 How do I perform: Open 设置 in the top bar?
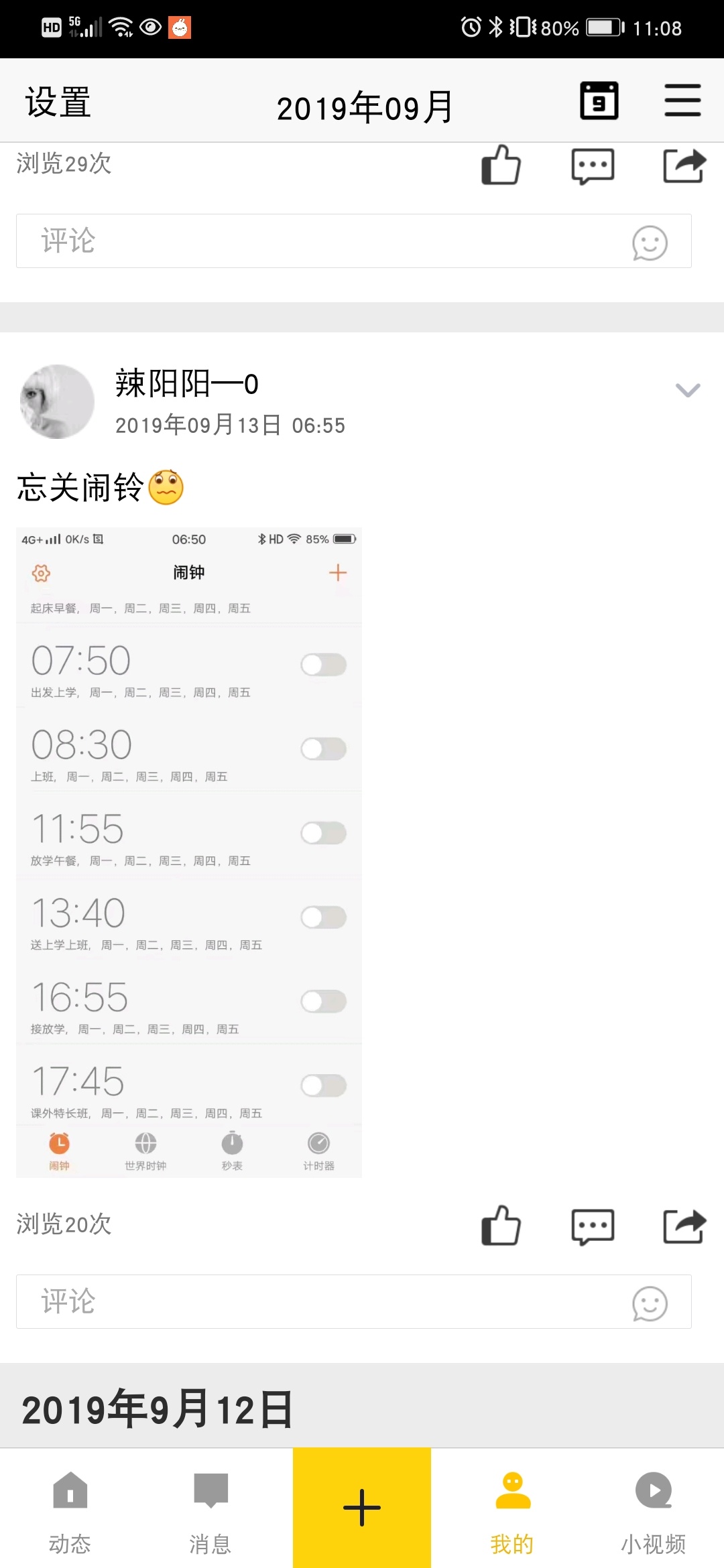[x=58, y=103]
